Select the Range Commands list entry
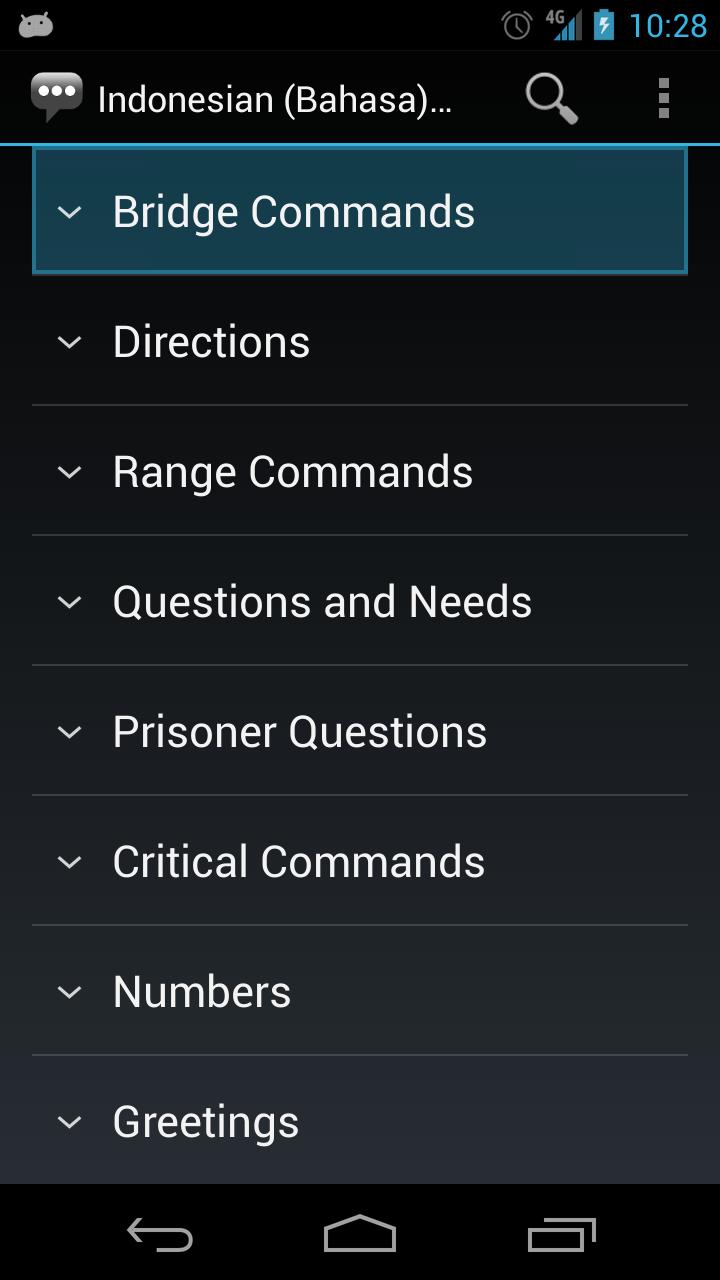This screenshot has height=1280, width=720. [x=360, y=471]
